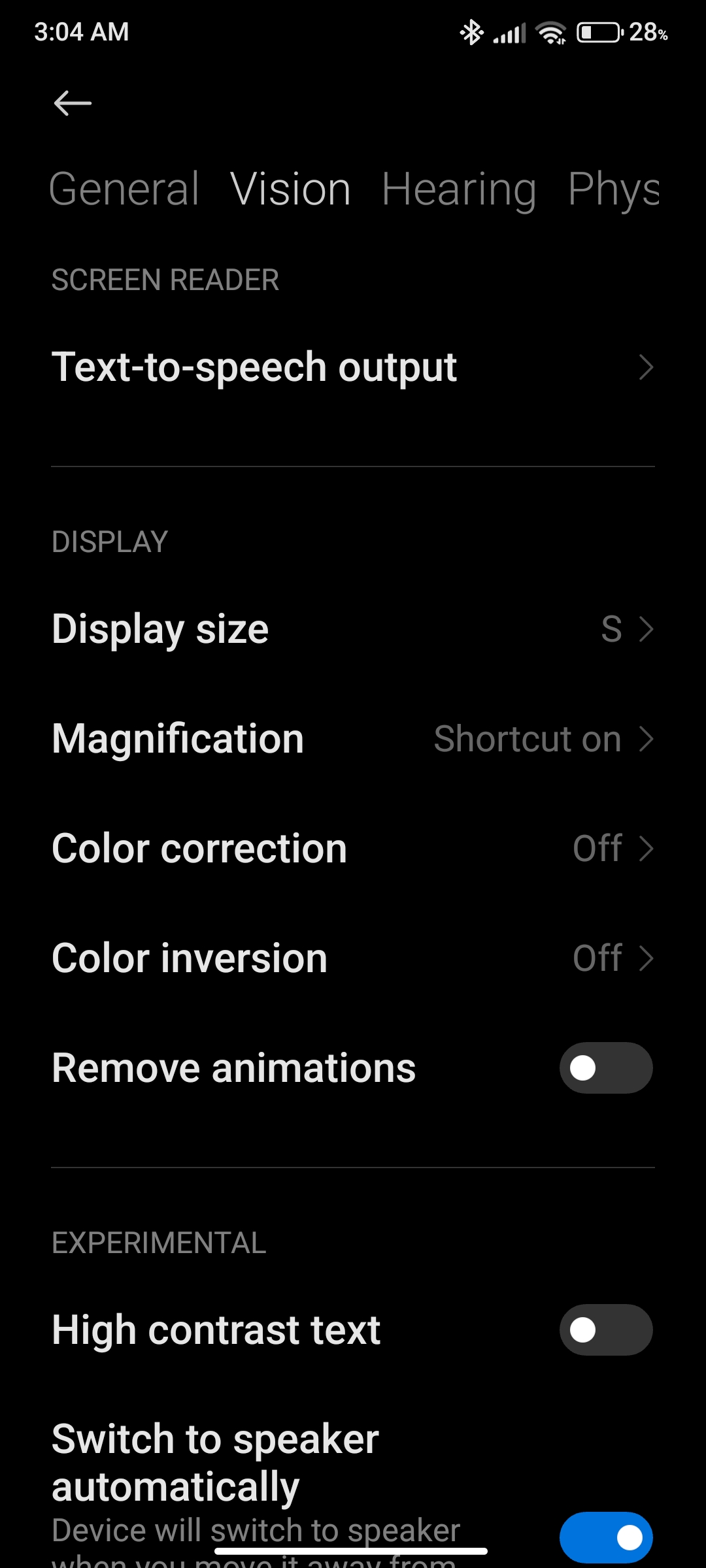This screenshot has height=1568, width=706.
Task: Turn on High contrast text
Action: point(606,1330)
